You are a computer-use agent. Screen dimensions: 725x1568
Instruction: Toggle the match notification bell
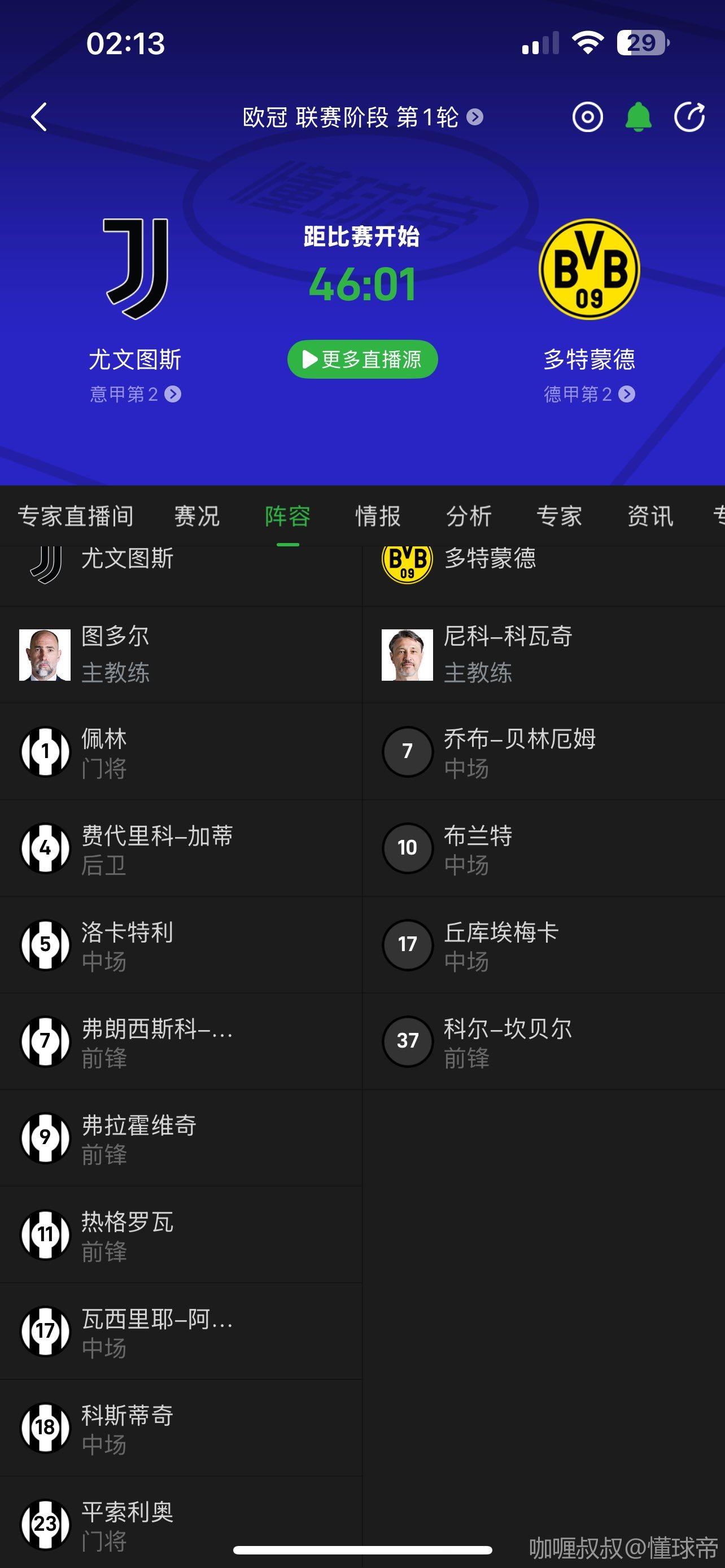click(638, 117)
